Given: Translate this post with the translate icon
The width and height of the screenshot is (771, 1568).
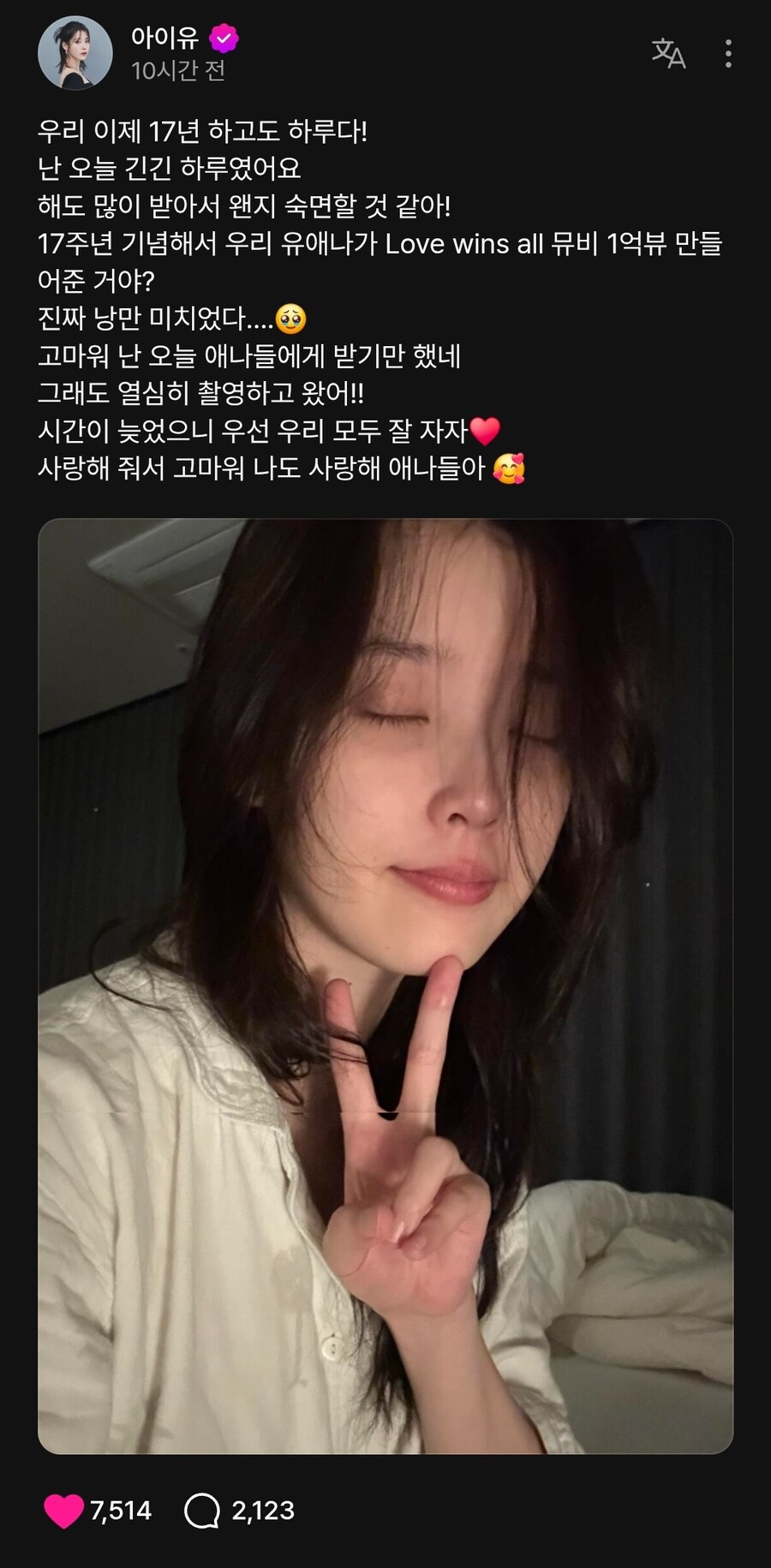Looking at the screenshot, I should coord(668,54).
